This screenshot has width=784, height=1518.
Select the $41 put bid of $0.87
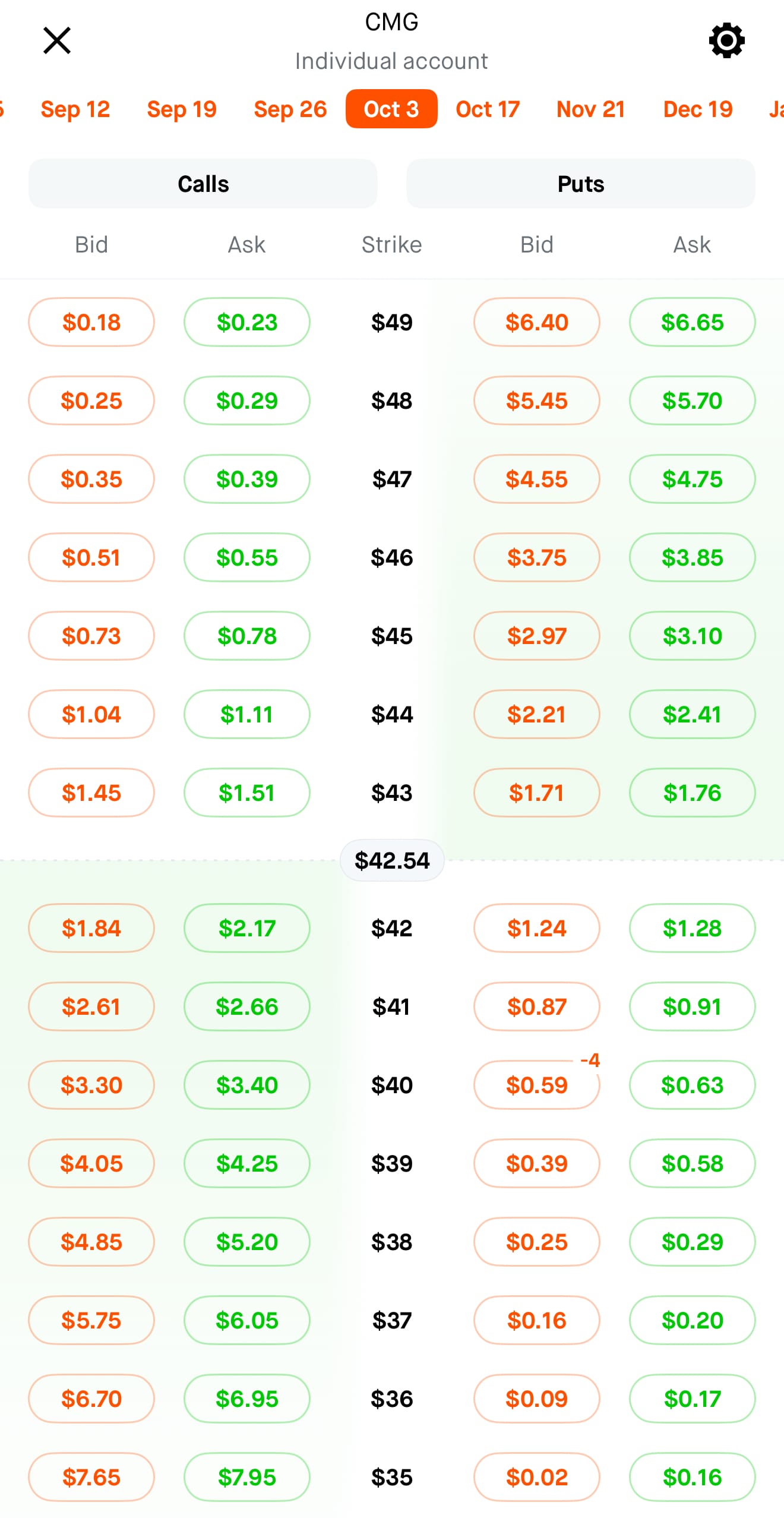pyautogui.click(x=537, y=1006)
